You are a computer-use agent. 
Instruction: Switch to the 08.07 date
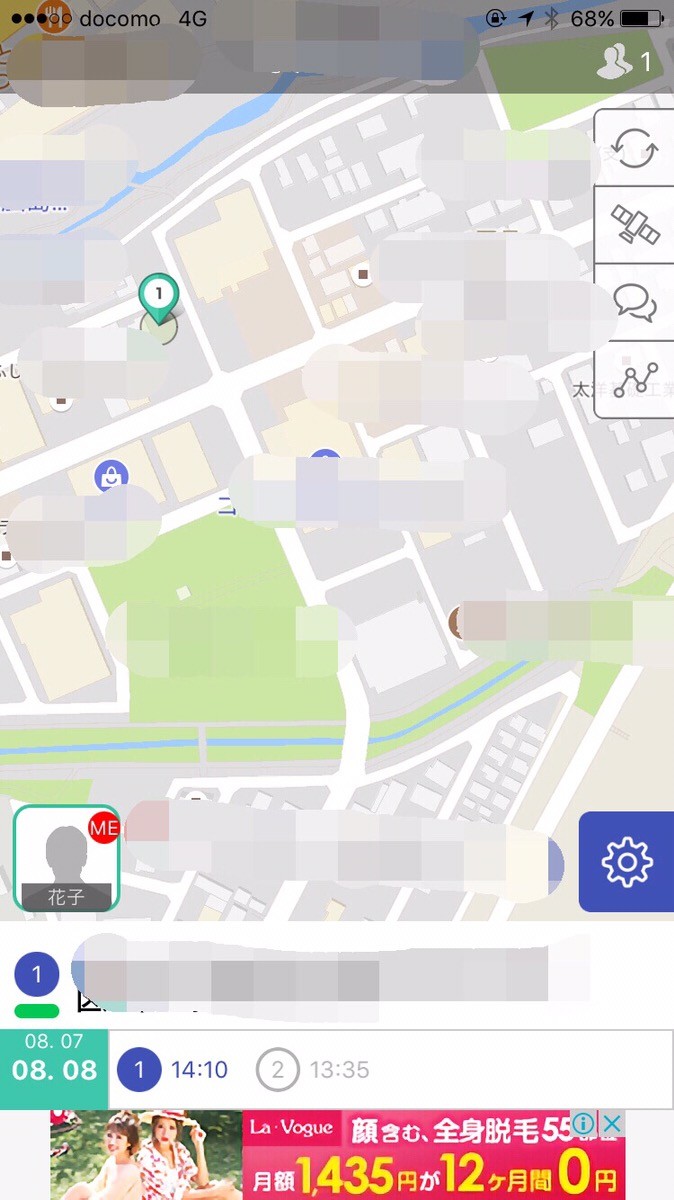click(53, 1041)
